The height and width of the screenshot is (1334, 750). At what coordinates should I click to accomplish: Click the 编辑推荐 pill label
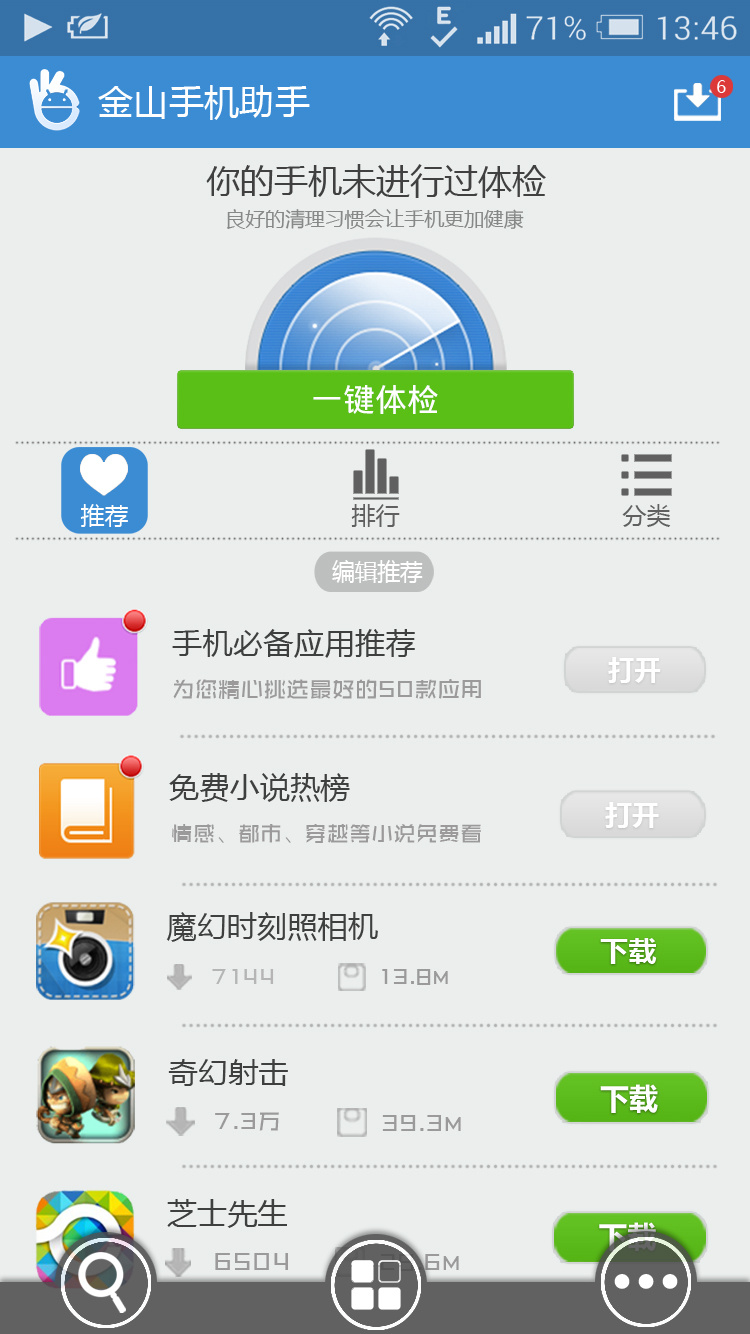pyautogui.click(x=374, y=571)
